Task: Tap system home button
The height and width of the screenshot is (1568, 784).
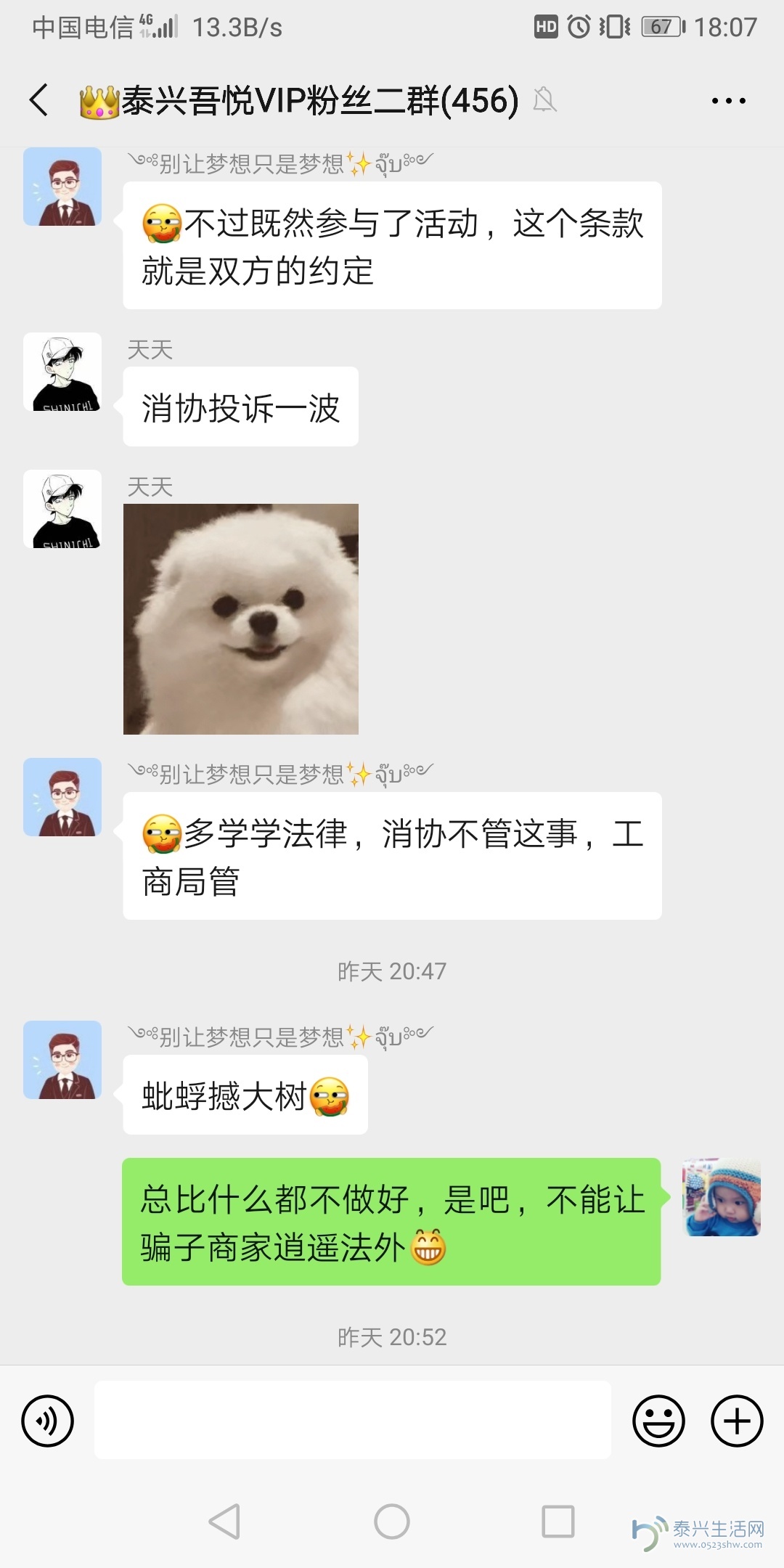Action: click(392, 1521)
